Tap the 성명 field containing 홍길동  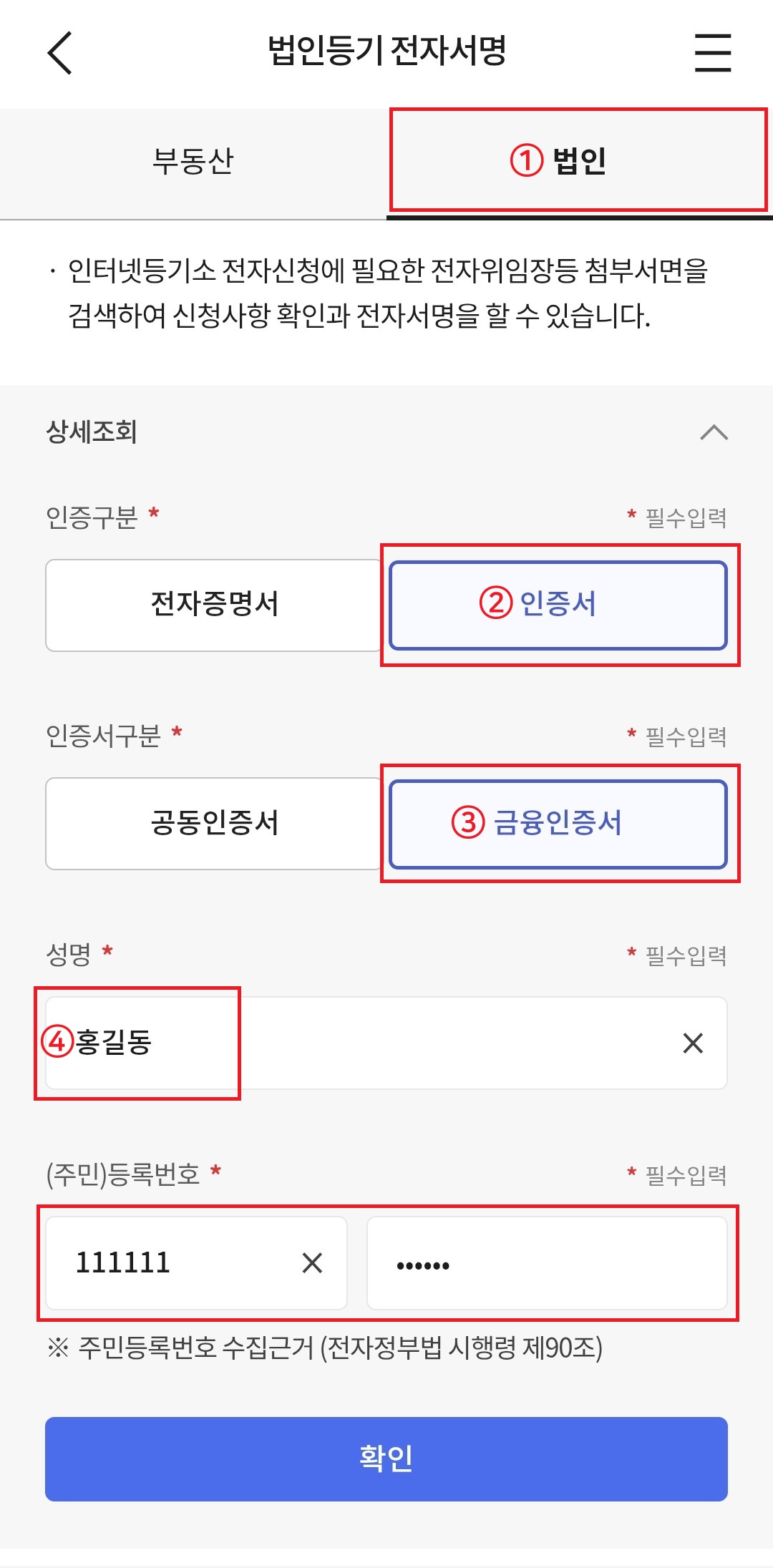[386, 1043]
